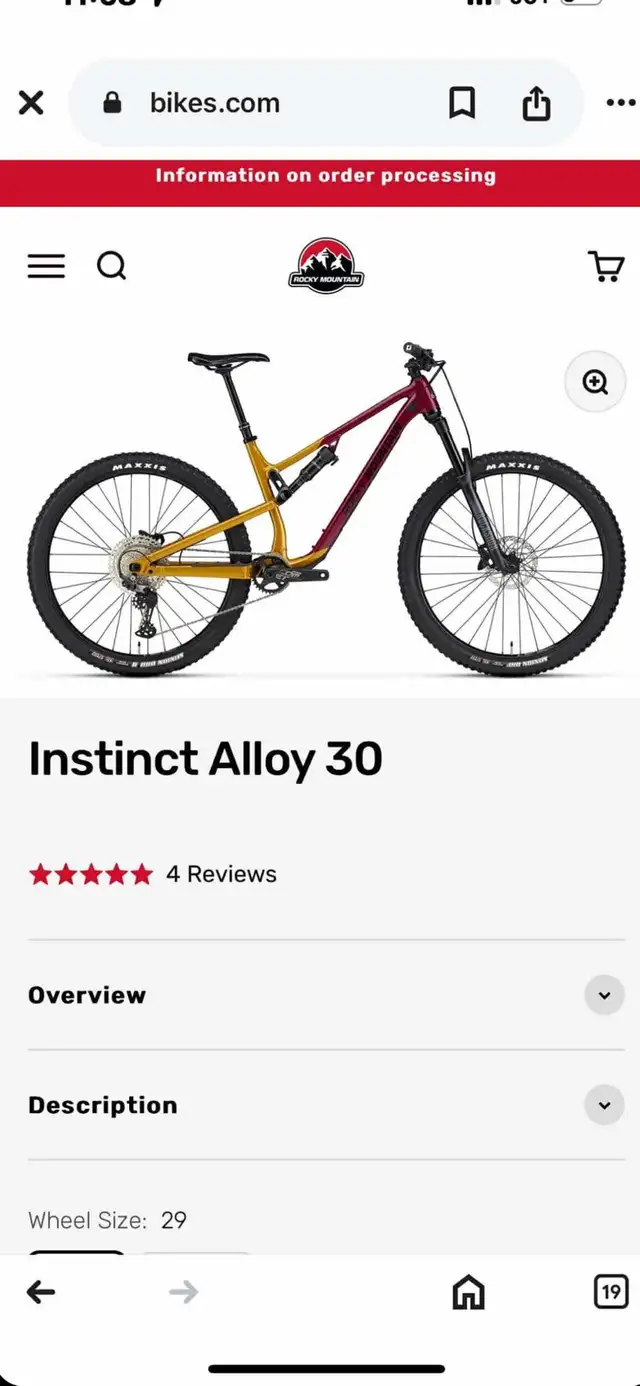This screenshot has width=640, height=1386.
Task: Expand the Overview section
Action: click(326, 995)
